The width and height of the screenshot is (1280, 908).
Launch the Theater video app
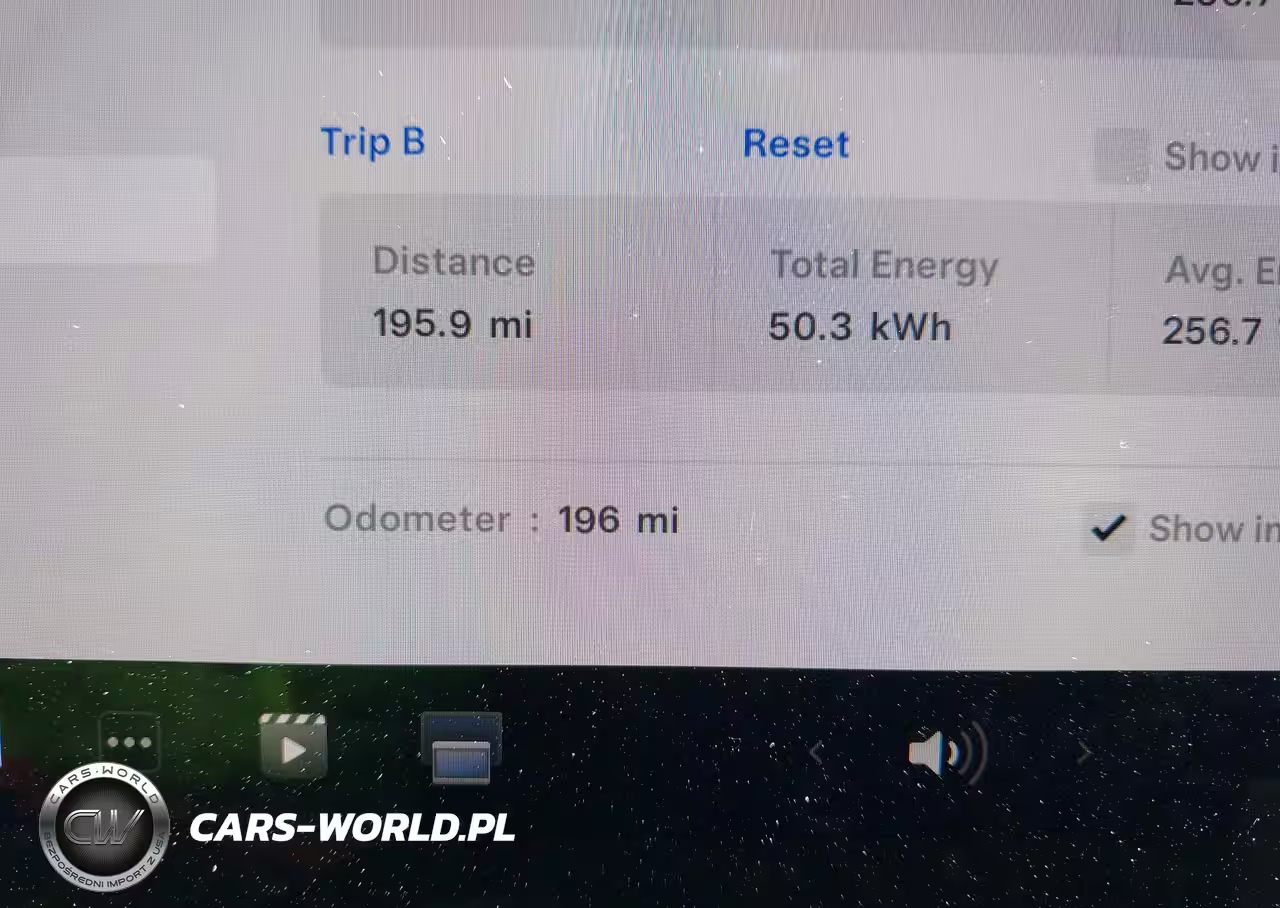click(x=293, y=746)
